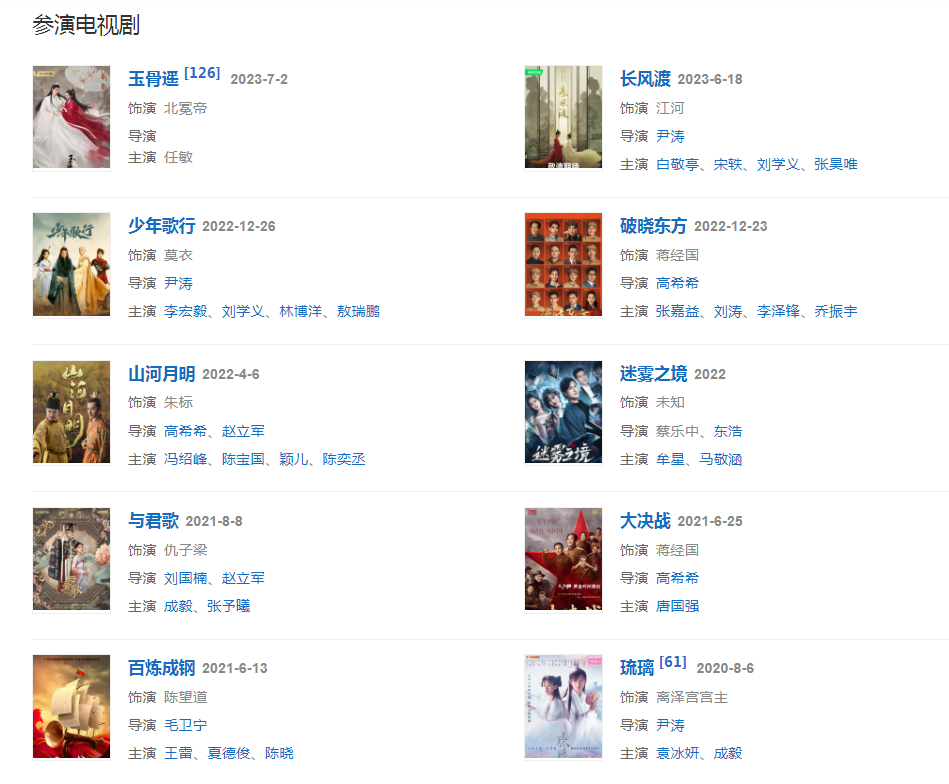Screen dimensions: 949x784
Task: Open the 长风渡 title link
Action: 645,79
